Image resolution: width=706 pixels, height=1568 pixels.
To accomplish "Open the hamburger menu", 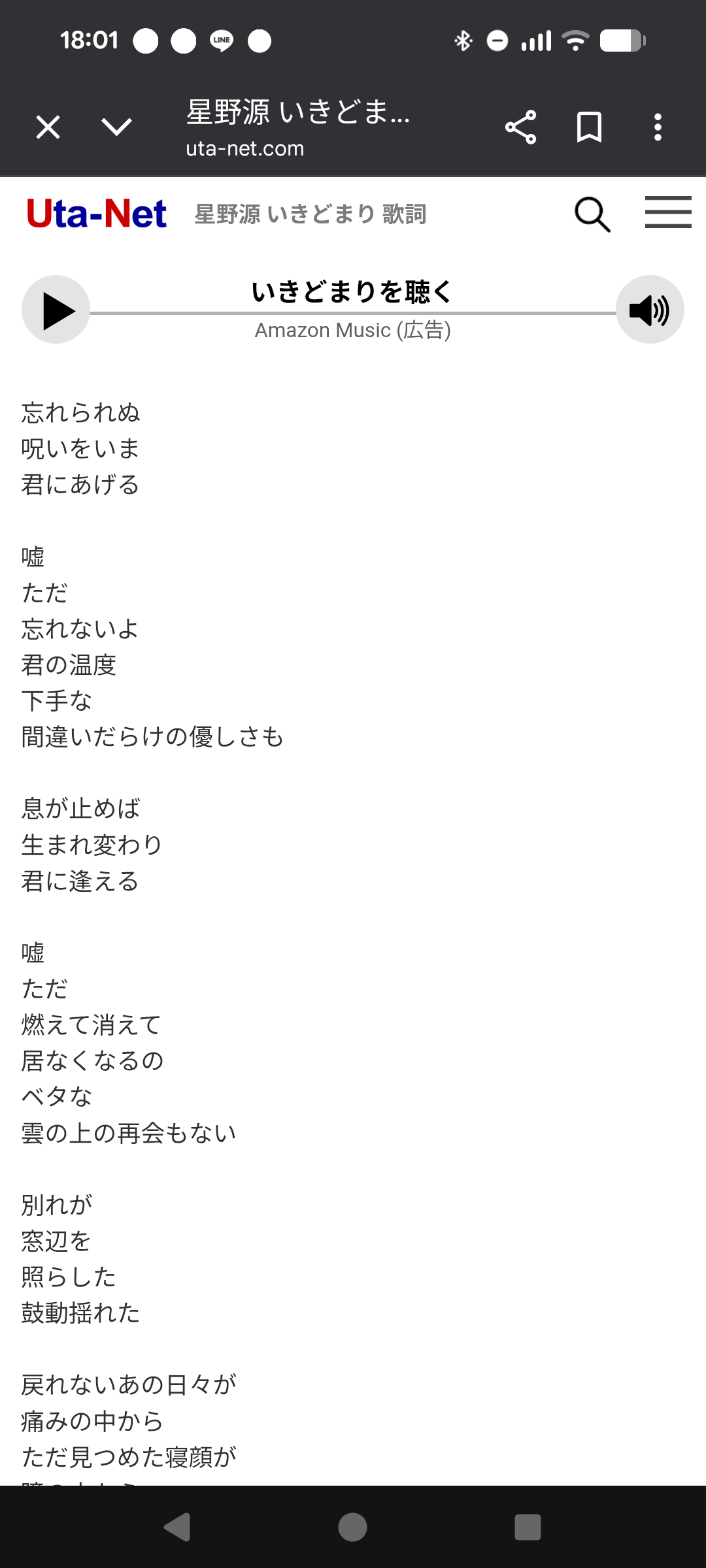I will point(667,213).
